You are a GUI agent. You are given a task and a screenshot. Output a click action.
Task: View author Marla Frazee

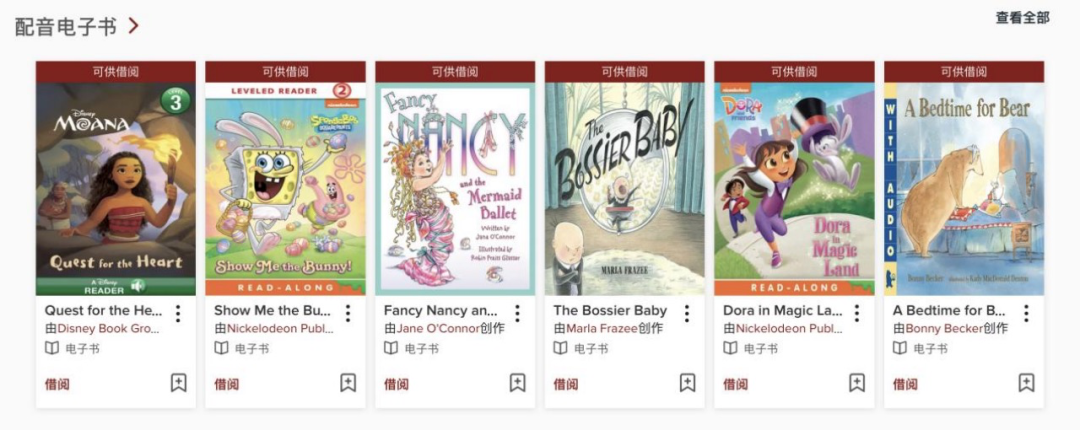[x=602, y=329]
